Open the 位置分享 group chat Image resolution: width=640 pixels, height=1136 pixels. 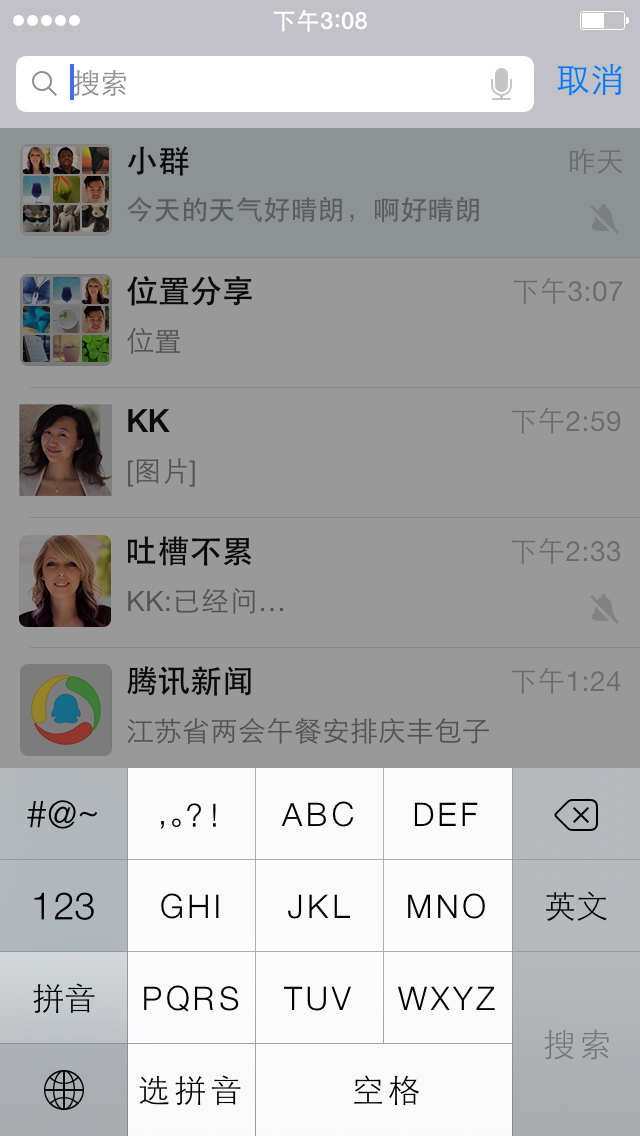320,322
